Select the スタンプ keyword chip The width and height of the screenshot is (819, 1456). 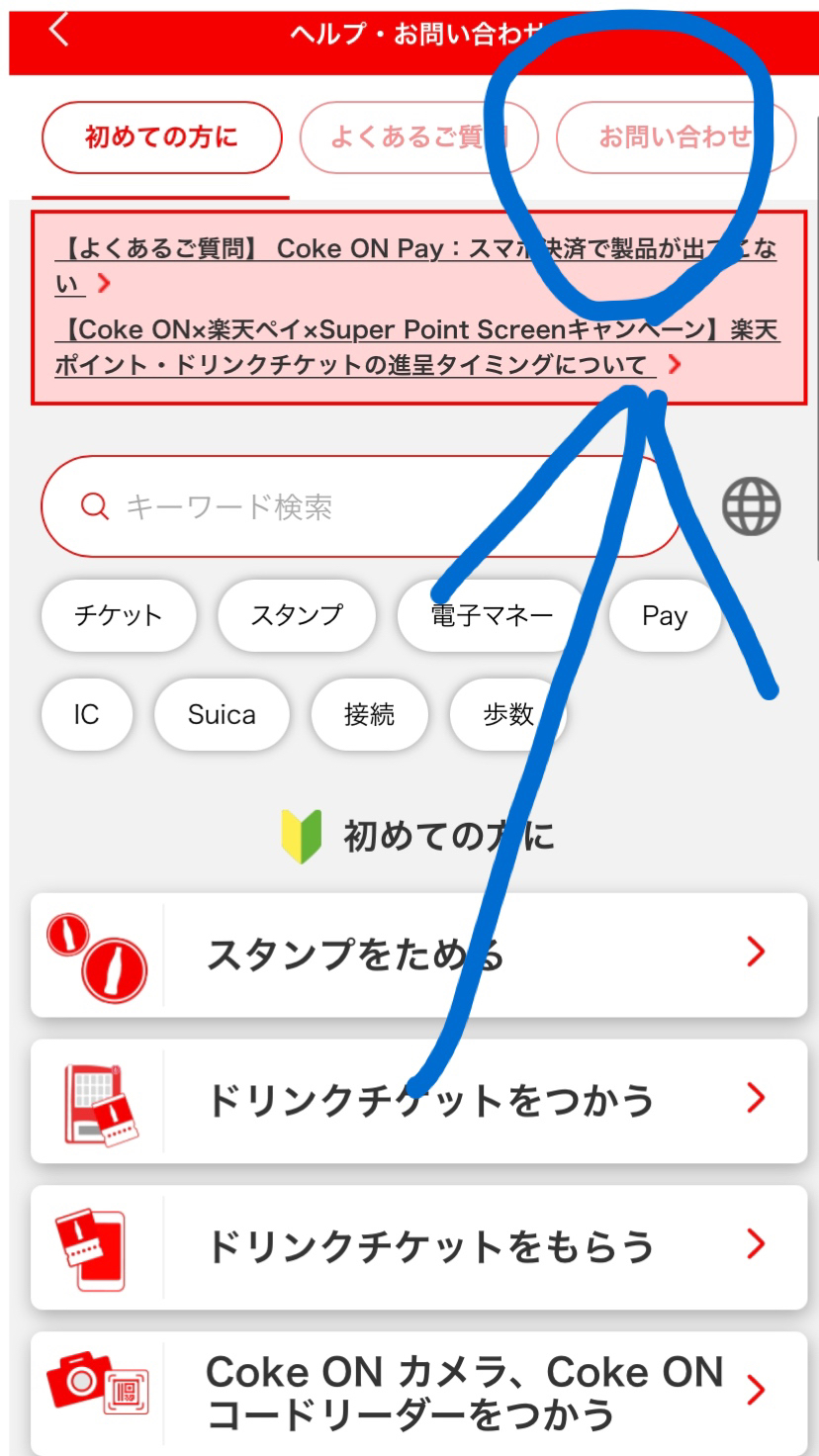click(296, 615)
